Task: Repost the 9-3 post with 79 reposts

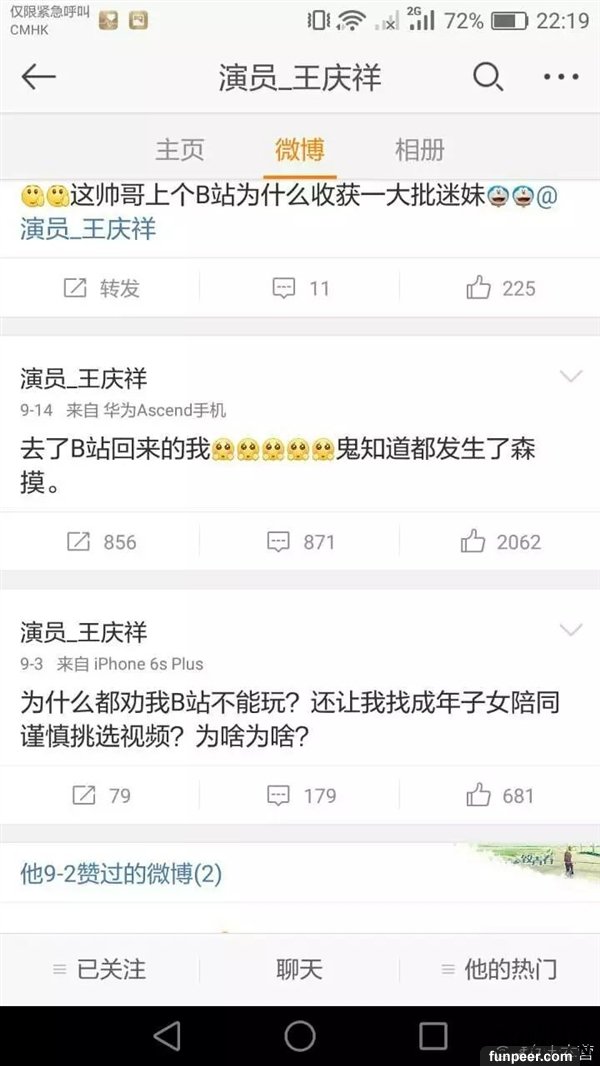Action: (100, 796)
